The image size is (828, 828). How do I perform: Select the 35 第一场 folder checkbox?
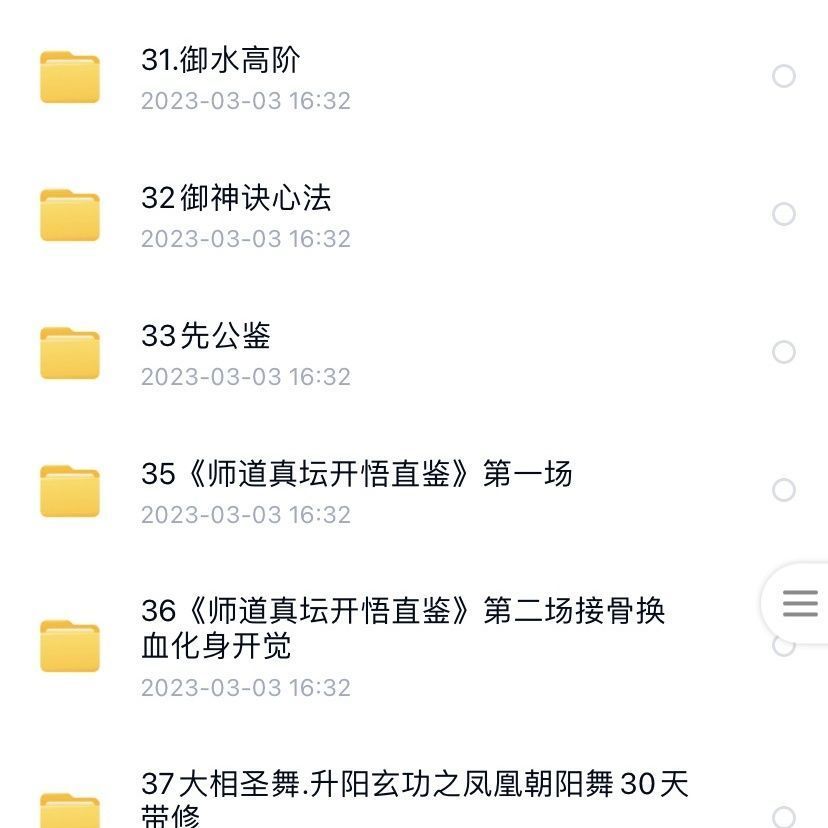(784, 490)
